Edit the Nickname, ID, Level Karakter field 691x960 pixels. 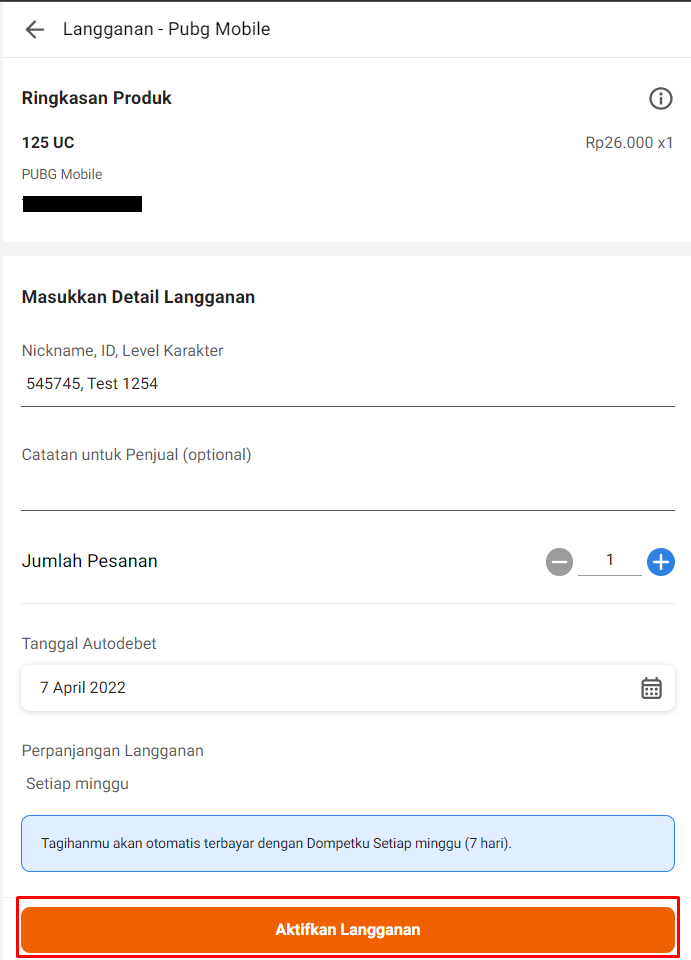coord(347,384)
